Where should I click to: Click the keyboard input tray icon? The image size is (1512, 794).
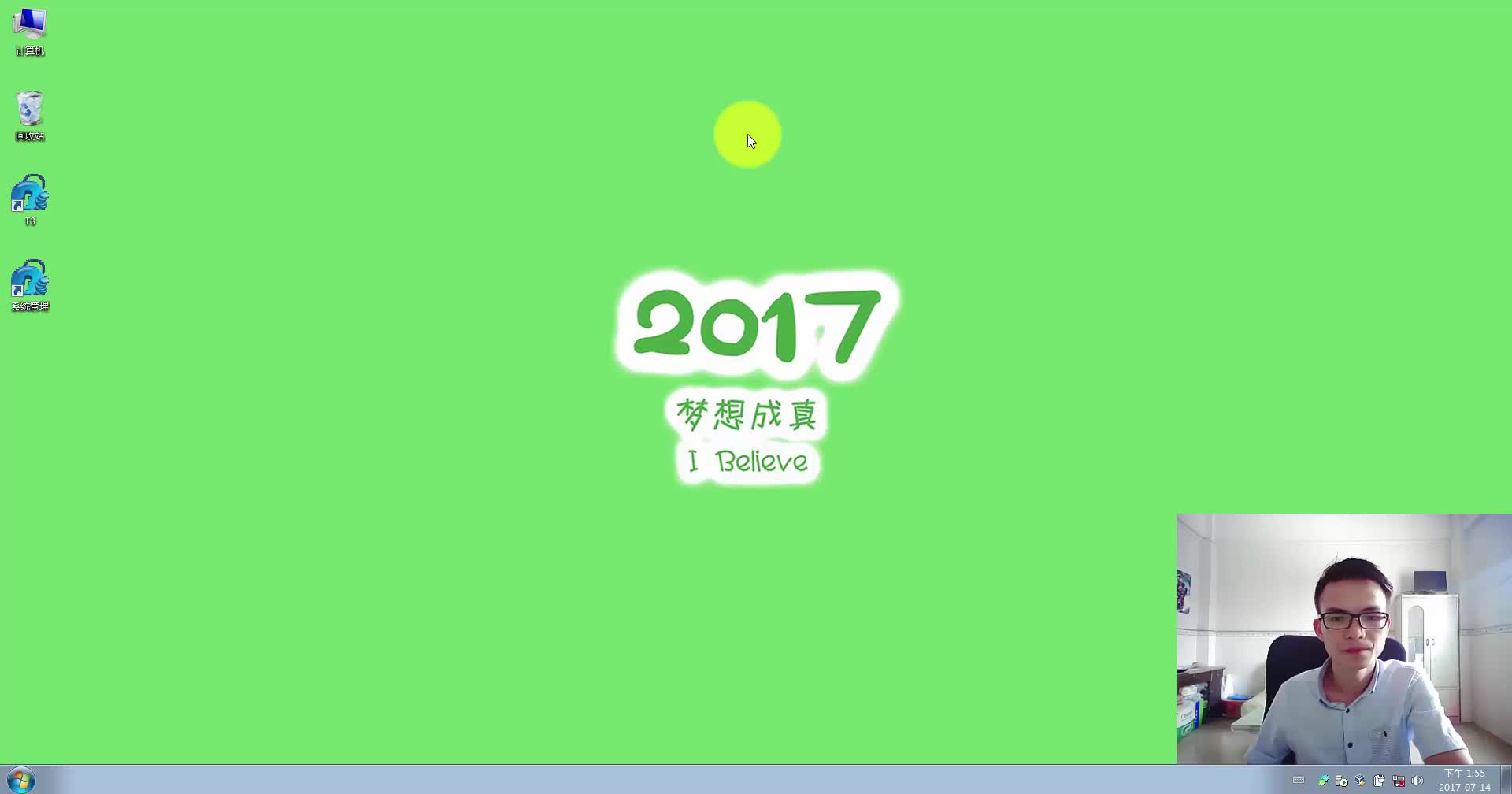pyautogui.click(x=1299, y=781)
